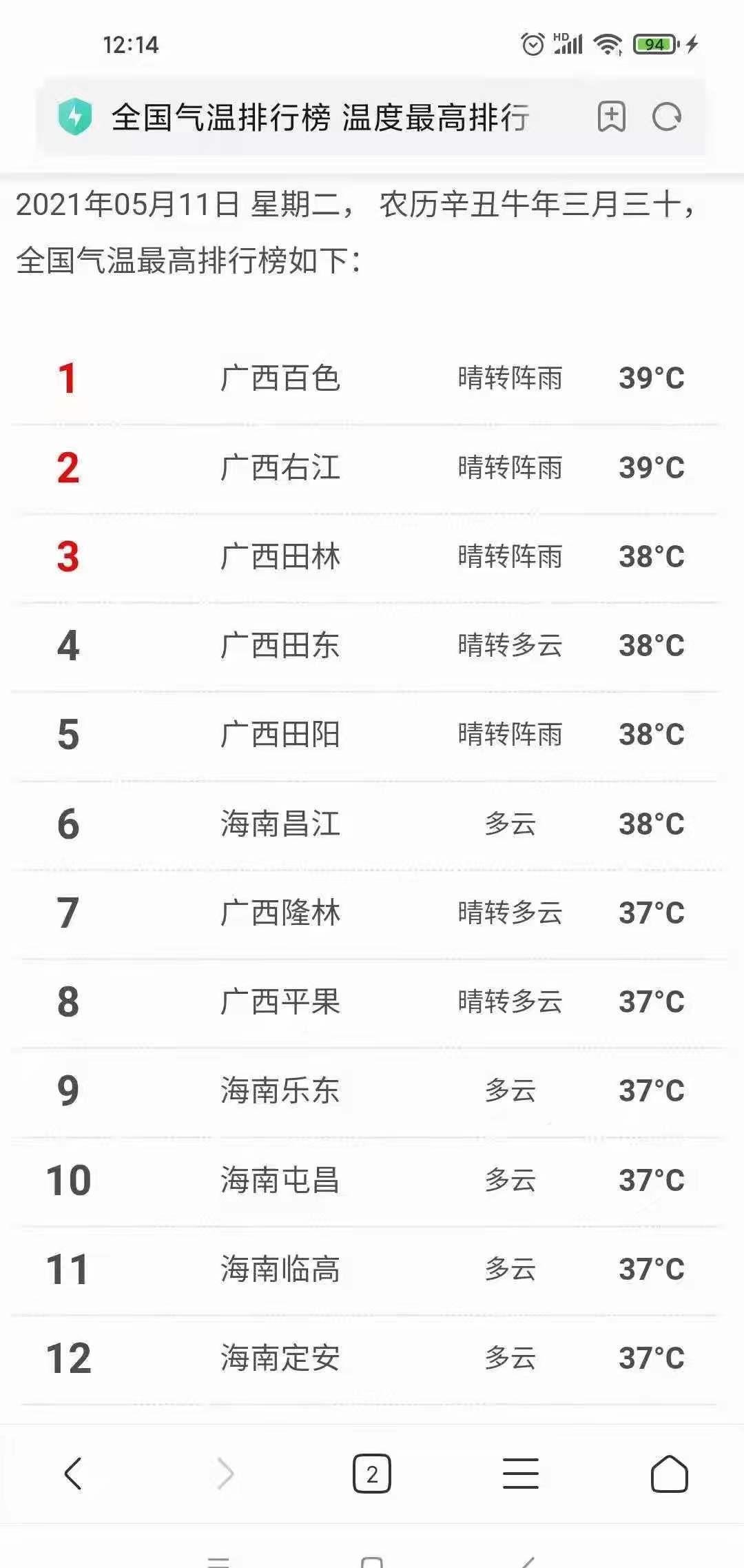Open the tab switcher showing 2 tabs

pos(372,1474)
